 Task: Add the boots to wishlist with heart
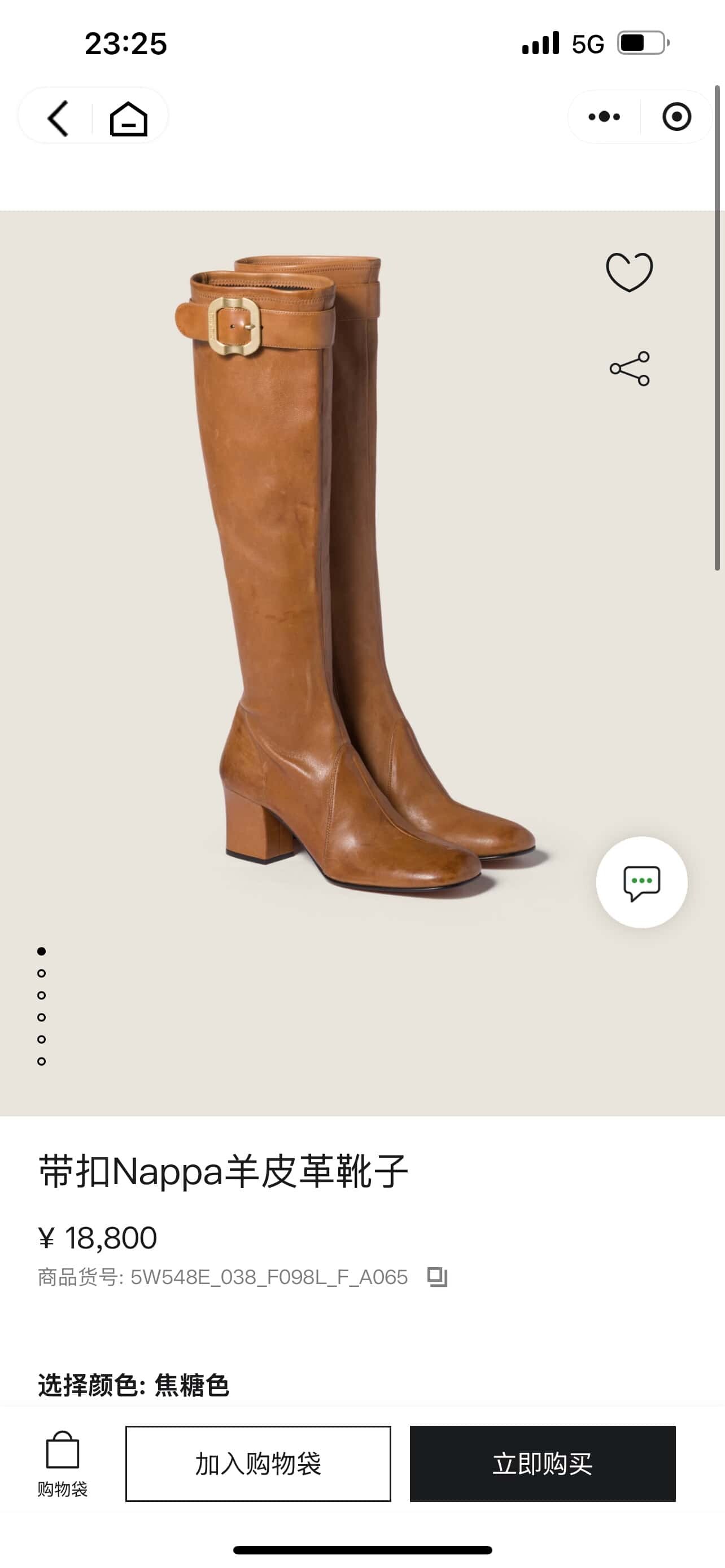630,271
